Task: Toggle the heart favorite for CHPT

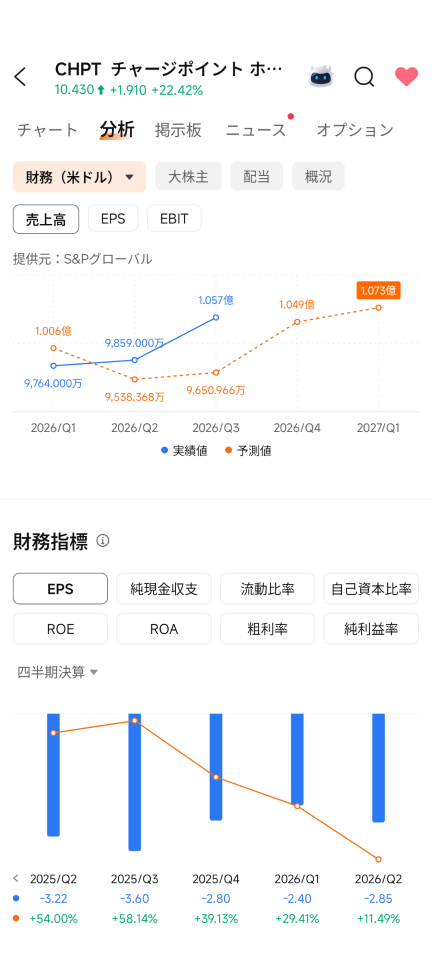Action: tap(406, 77)
